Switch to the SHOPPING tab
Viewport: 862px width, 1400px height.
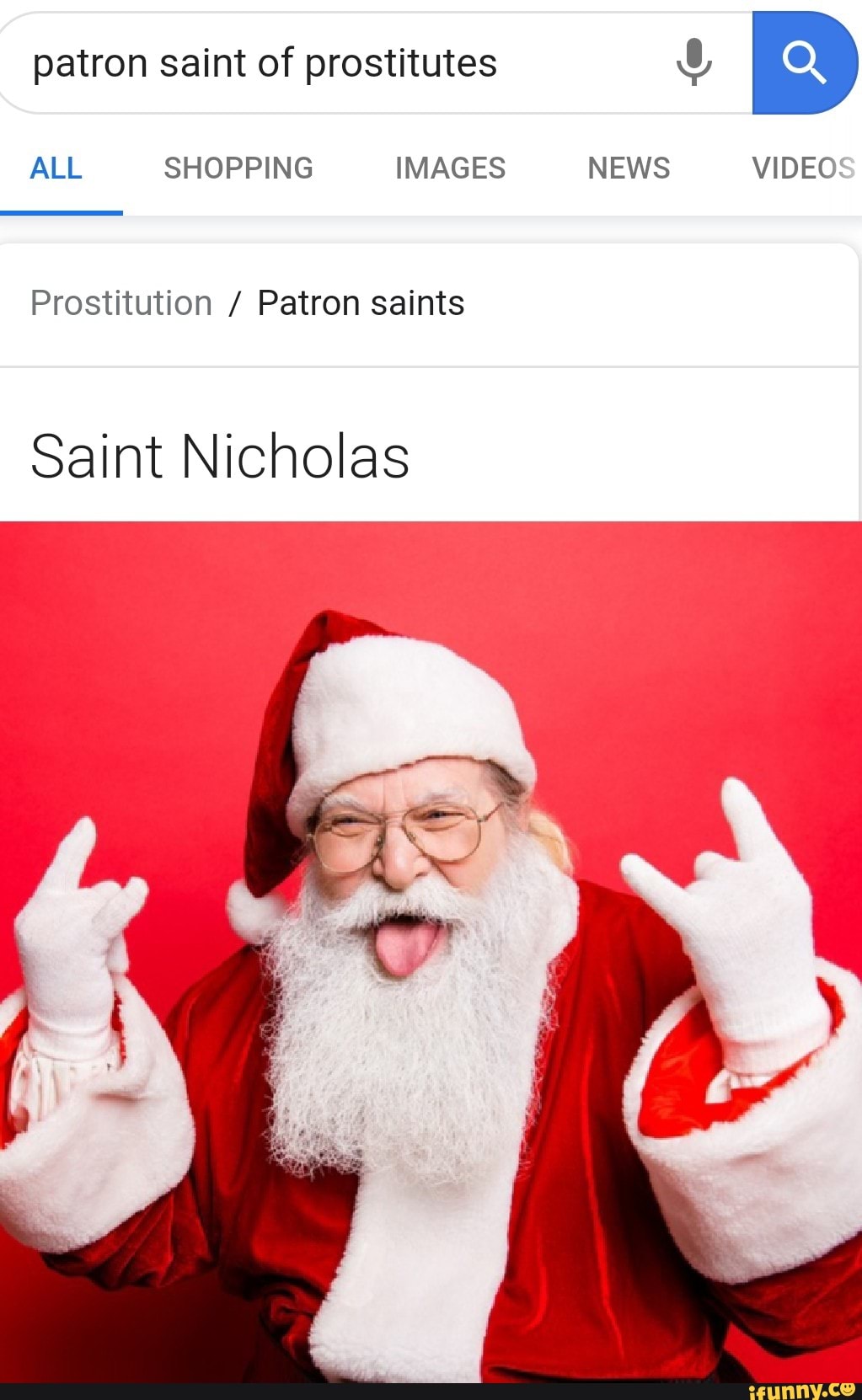click(x=238, y=168)
